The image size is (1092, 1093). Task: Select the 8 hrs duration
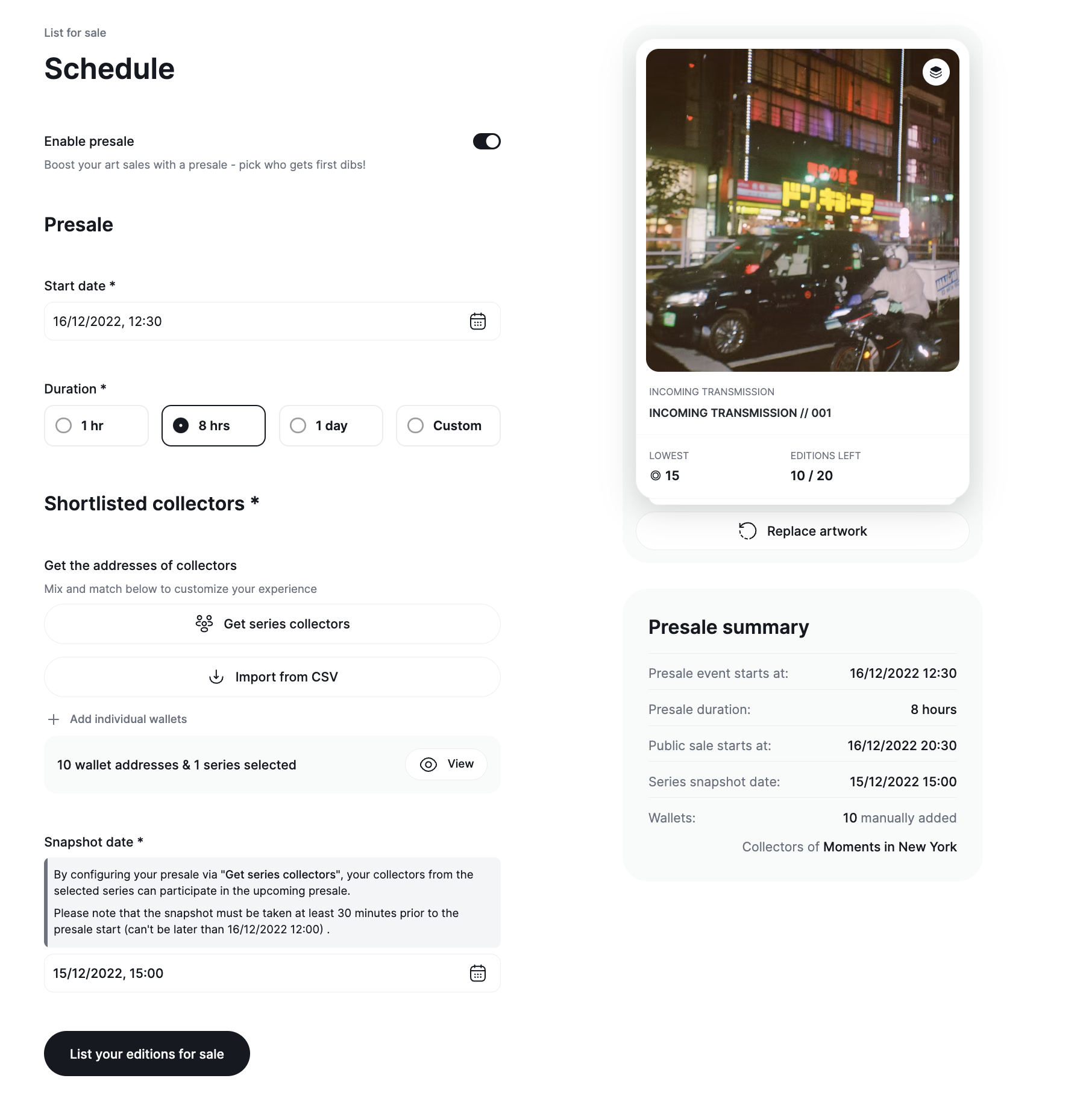(x=213, y=425)
